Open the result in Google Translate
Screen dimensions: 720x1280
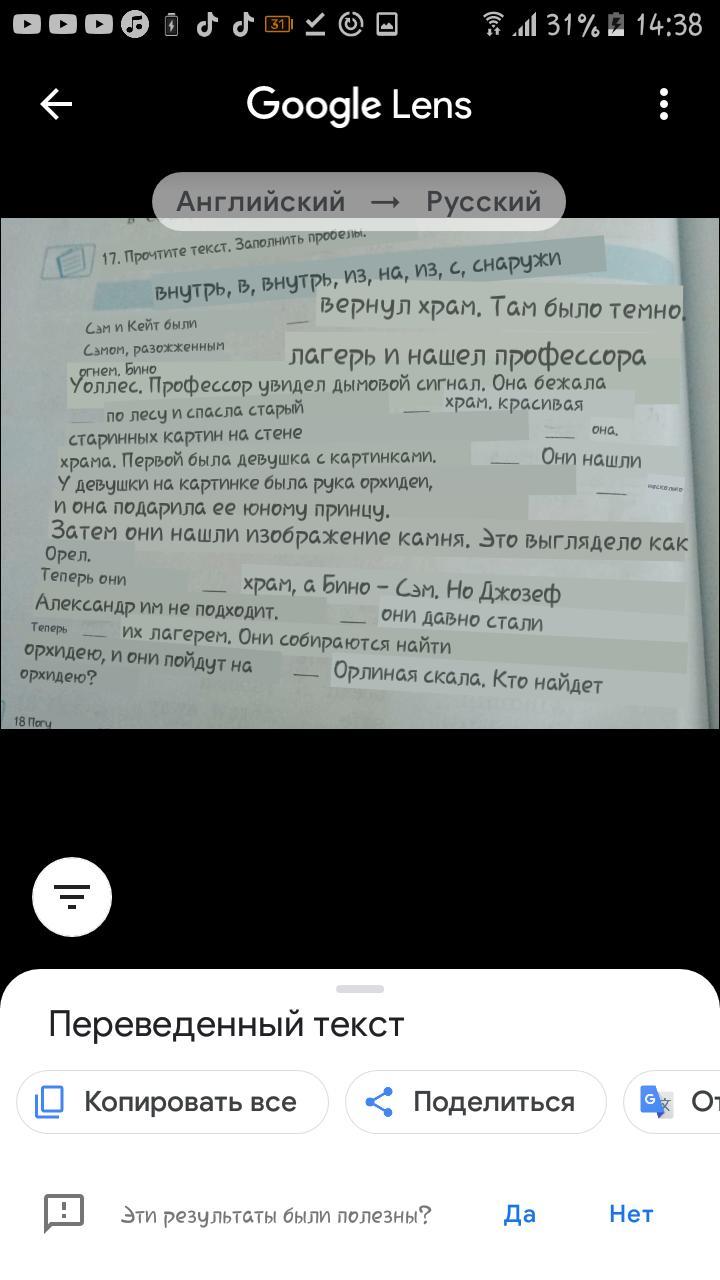(x=675, y=1102)
